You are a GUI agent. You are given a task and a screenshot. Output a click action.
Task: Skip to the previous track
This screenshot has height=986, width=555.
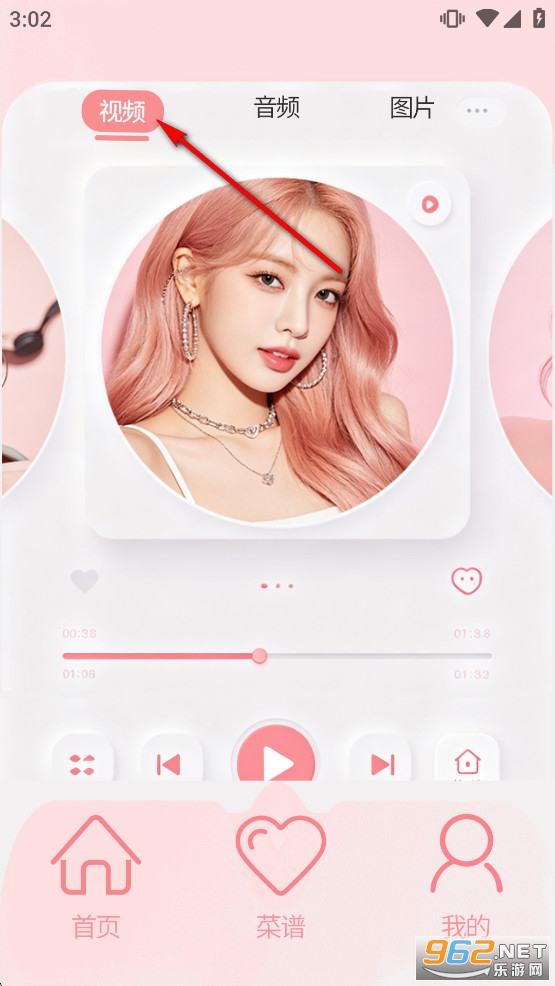pyautogui.click(x=169, y=764)
